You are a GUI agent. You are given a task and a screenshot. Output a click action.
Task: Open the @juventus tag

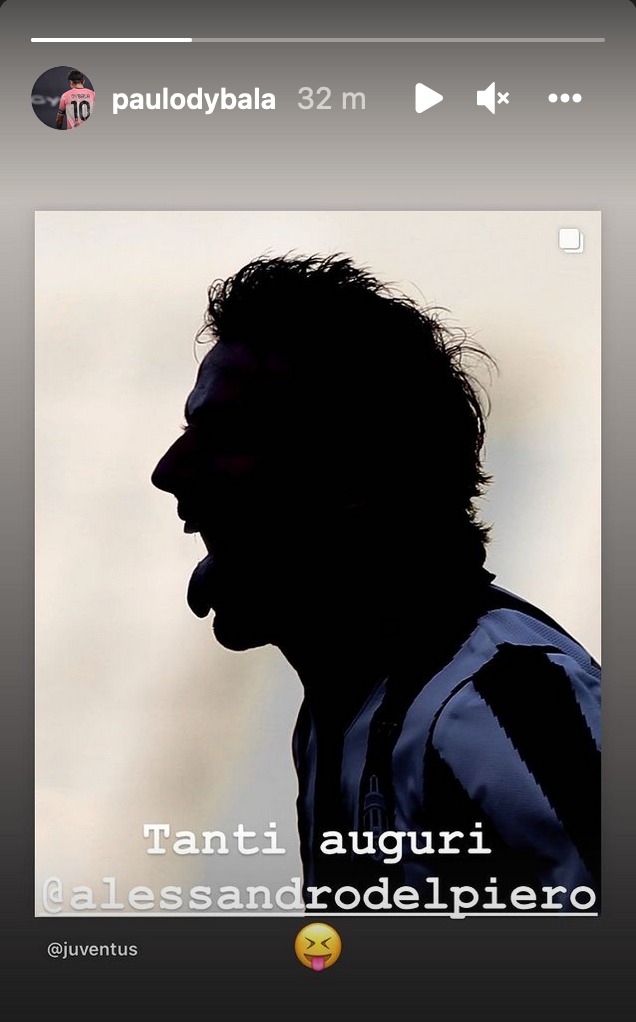click(x=93, y=950)
